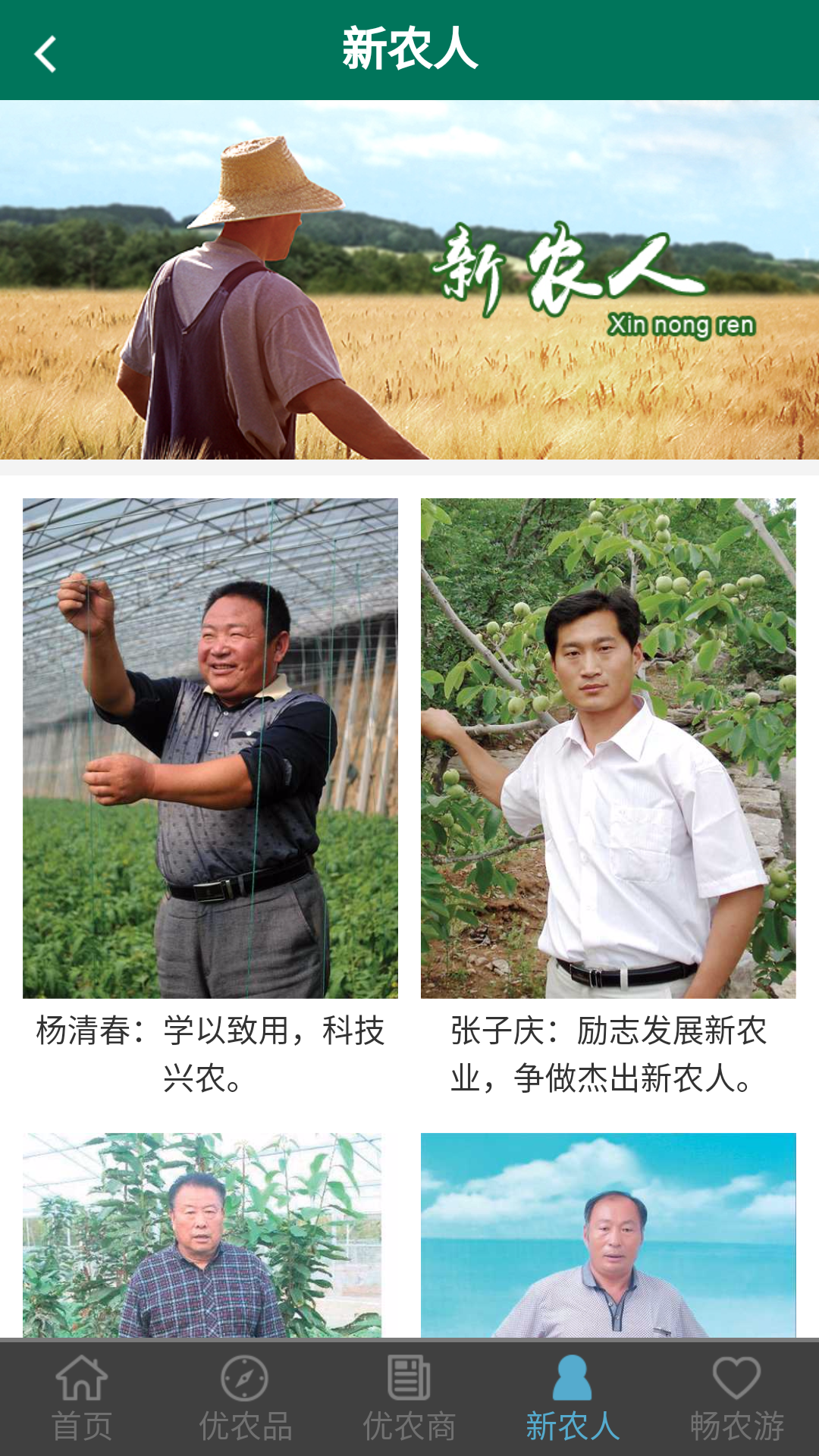The height and width of the screenshot is (1456, 819).
Task: Go back using the top-left arrow
Action: pyautogui.click(x=45, y=53)
